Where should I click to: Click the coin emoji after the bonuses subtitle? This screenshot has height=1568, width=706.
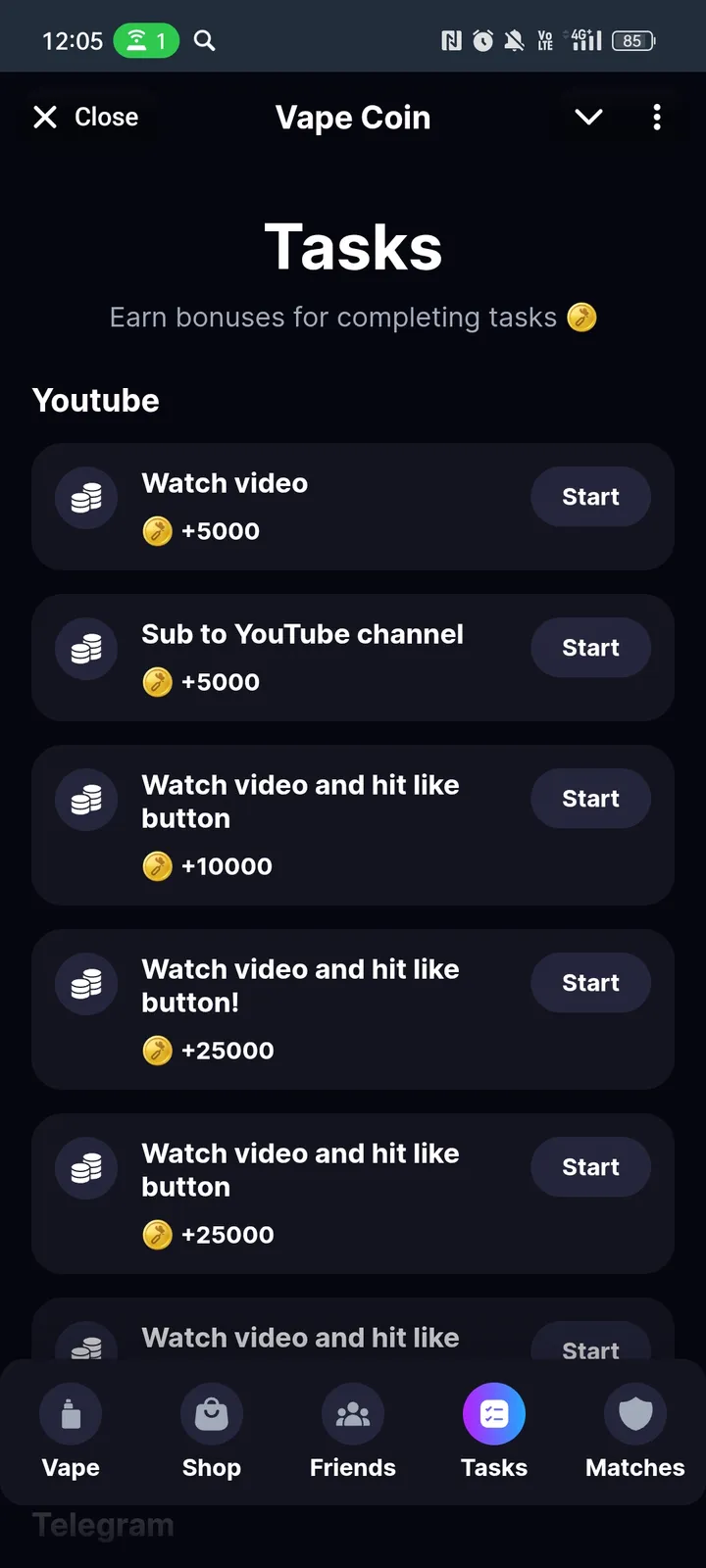(580, 317)
